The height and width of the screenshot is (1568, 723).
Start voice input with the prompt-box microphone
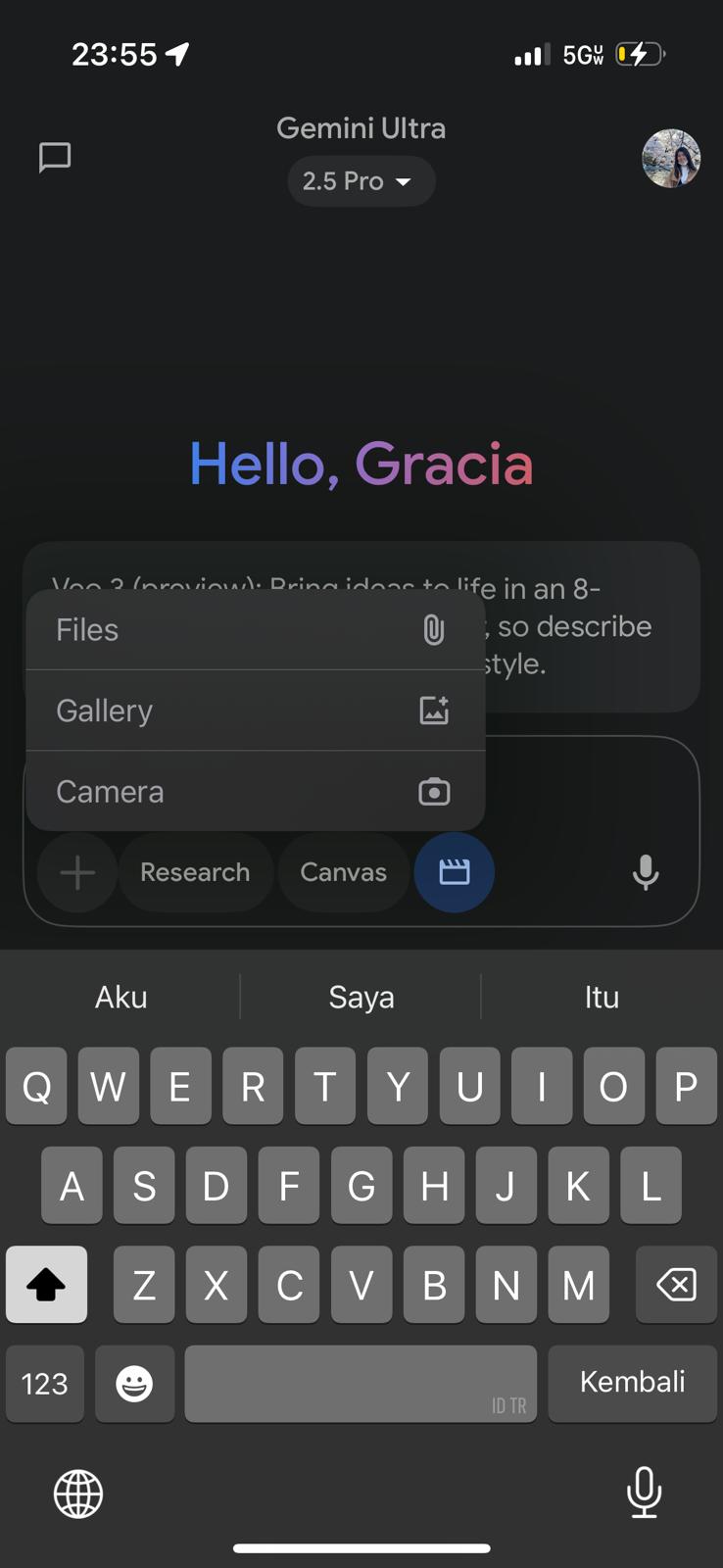coord(646,872)
